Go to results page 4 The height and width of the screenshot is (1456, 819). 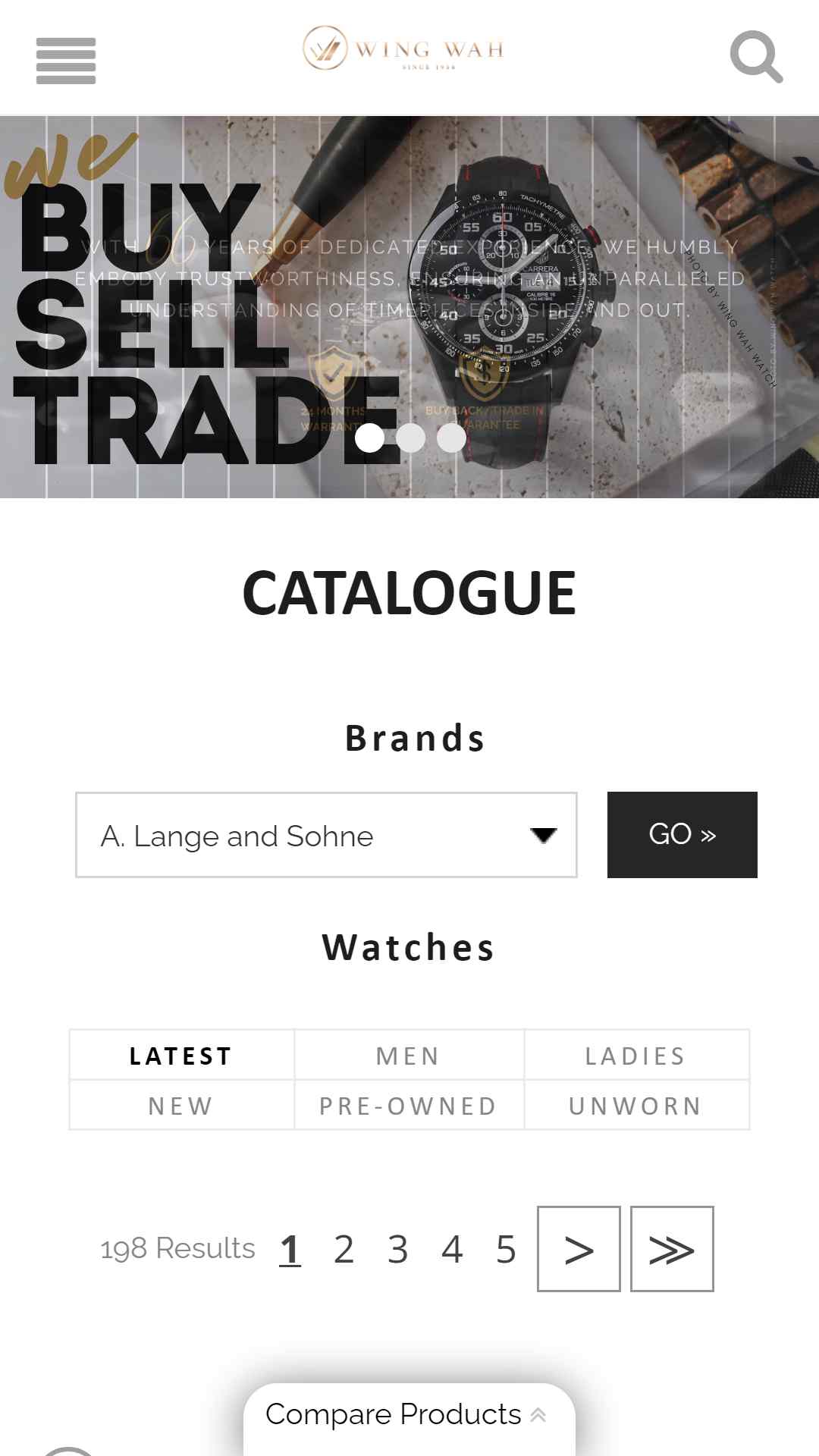[452, 1249]
